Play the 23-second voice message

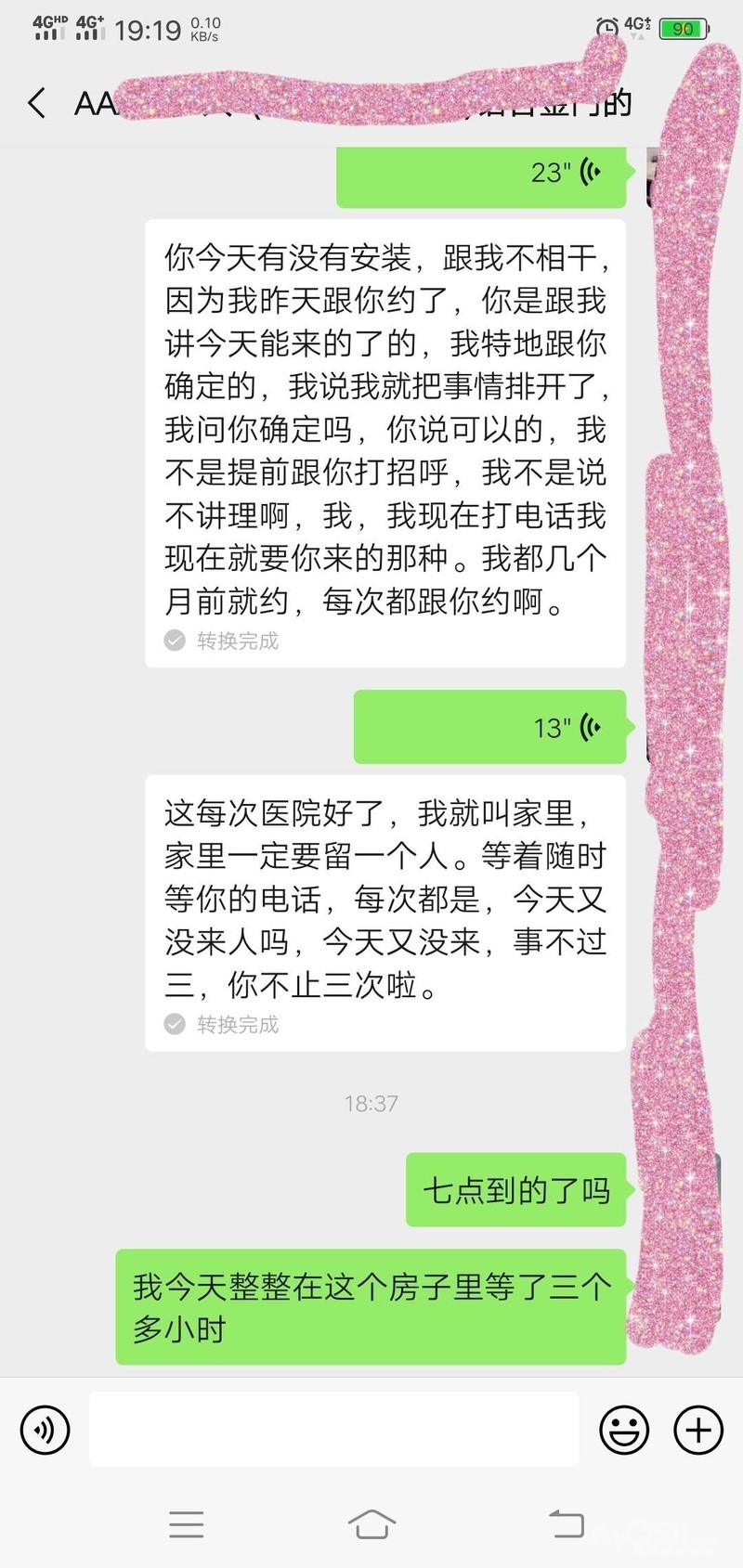point(481,174)
